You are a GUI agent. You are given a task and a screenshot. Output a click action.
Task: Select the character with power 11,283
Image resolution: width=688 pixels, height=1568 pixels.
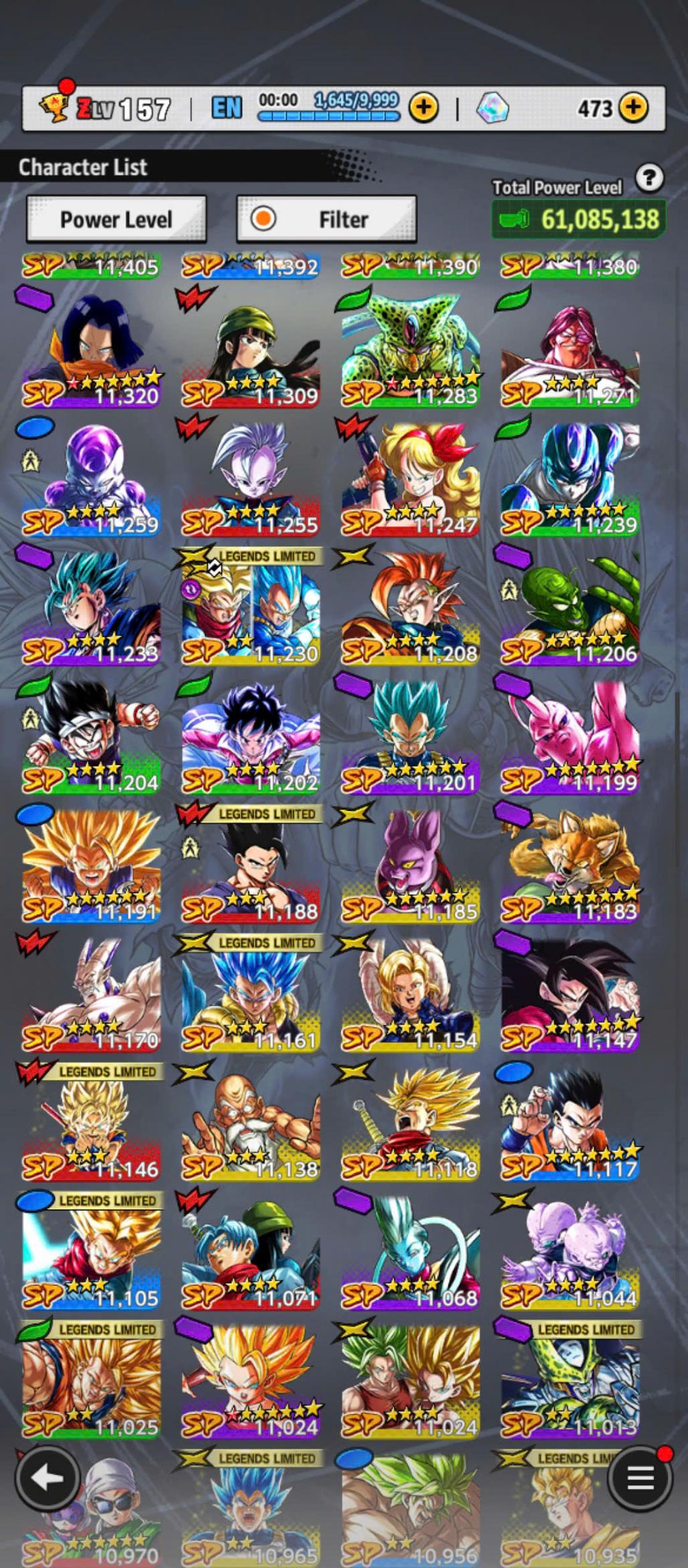[x=410, y=348]
